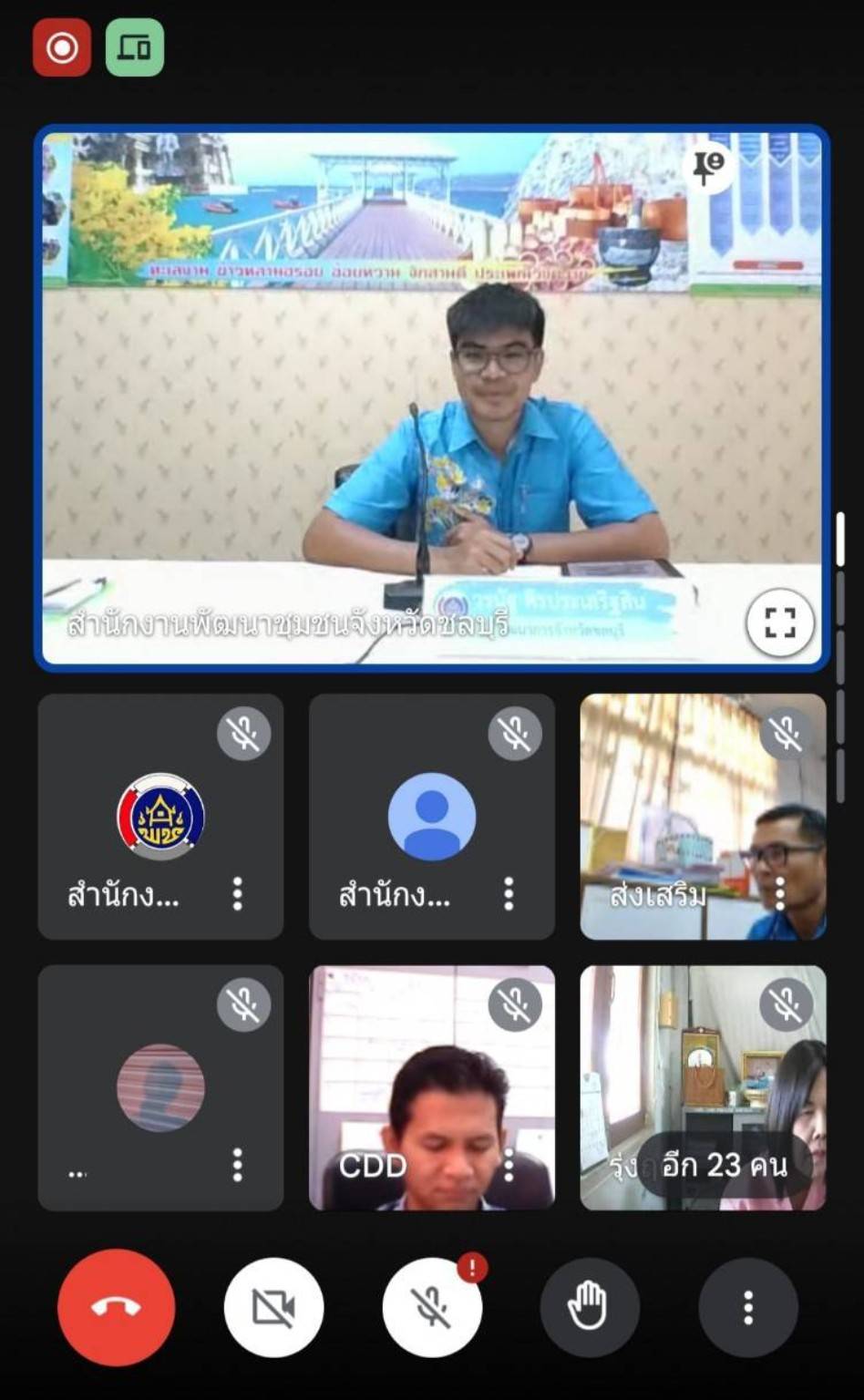
Task: Tap the main speaker video thumbnail
Action: 432,396
